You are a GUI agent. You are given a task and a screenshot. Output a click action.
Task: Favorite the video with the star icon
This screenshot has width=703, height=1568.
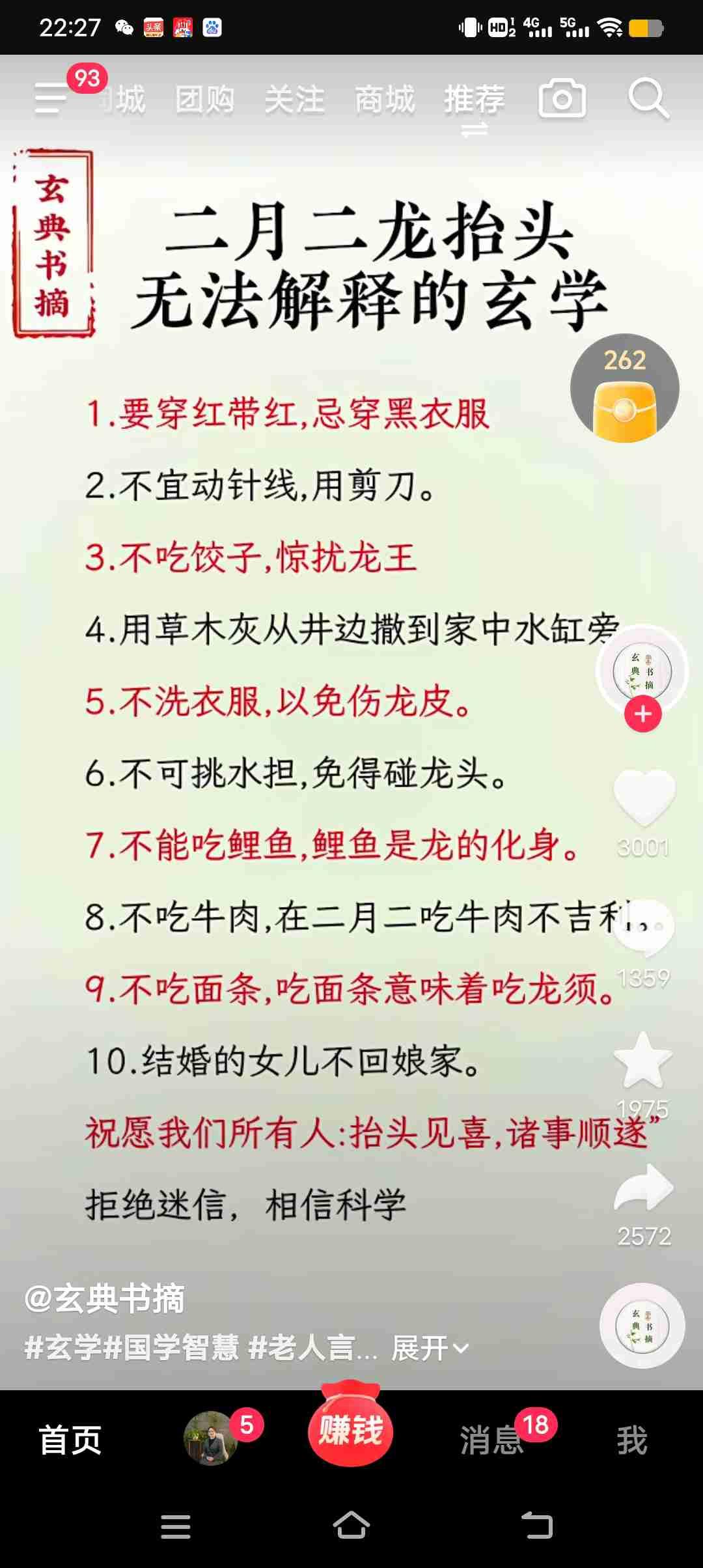click(x=643, y=1058)
